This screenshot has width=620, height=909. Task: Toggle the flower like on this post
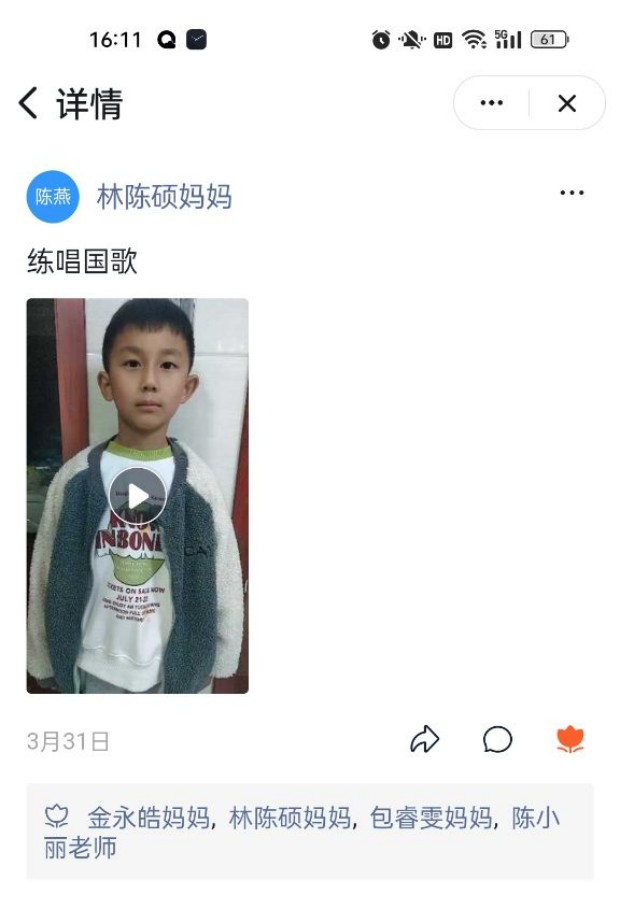pos(569,740)
